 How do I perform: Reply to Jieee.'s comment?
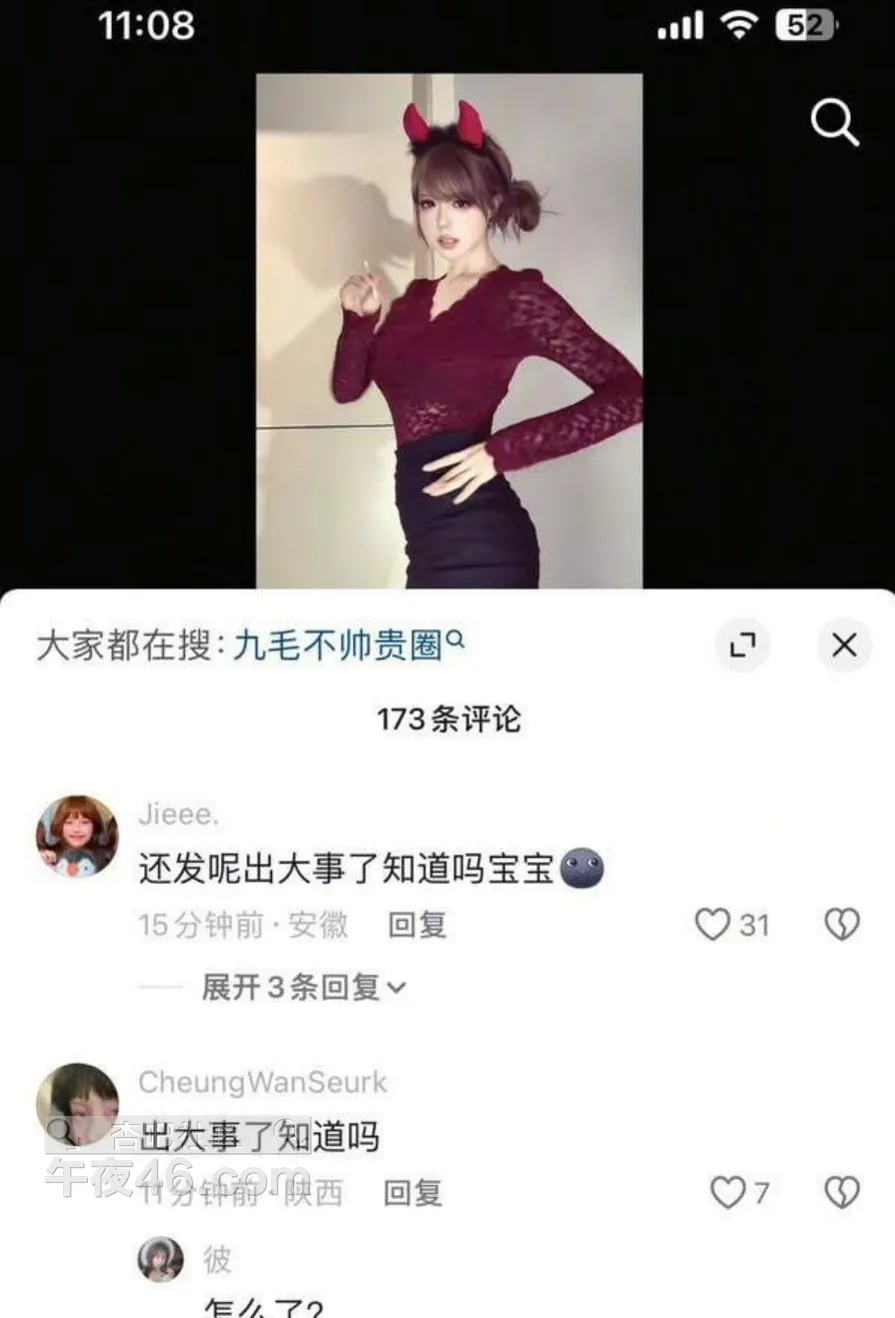point(417,925)
